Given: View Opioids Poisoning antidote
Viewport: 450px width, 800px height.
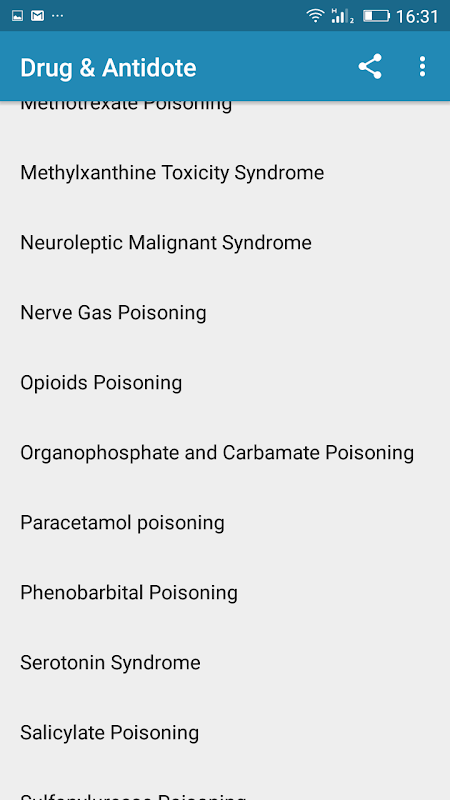Looking at the screenshot, I should (x=225, y=382).
